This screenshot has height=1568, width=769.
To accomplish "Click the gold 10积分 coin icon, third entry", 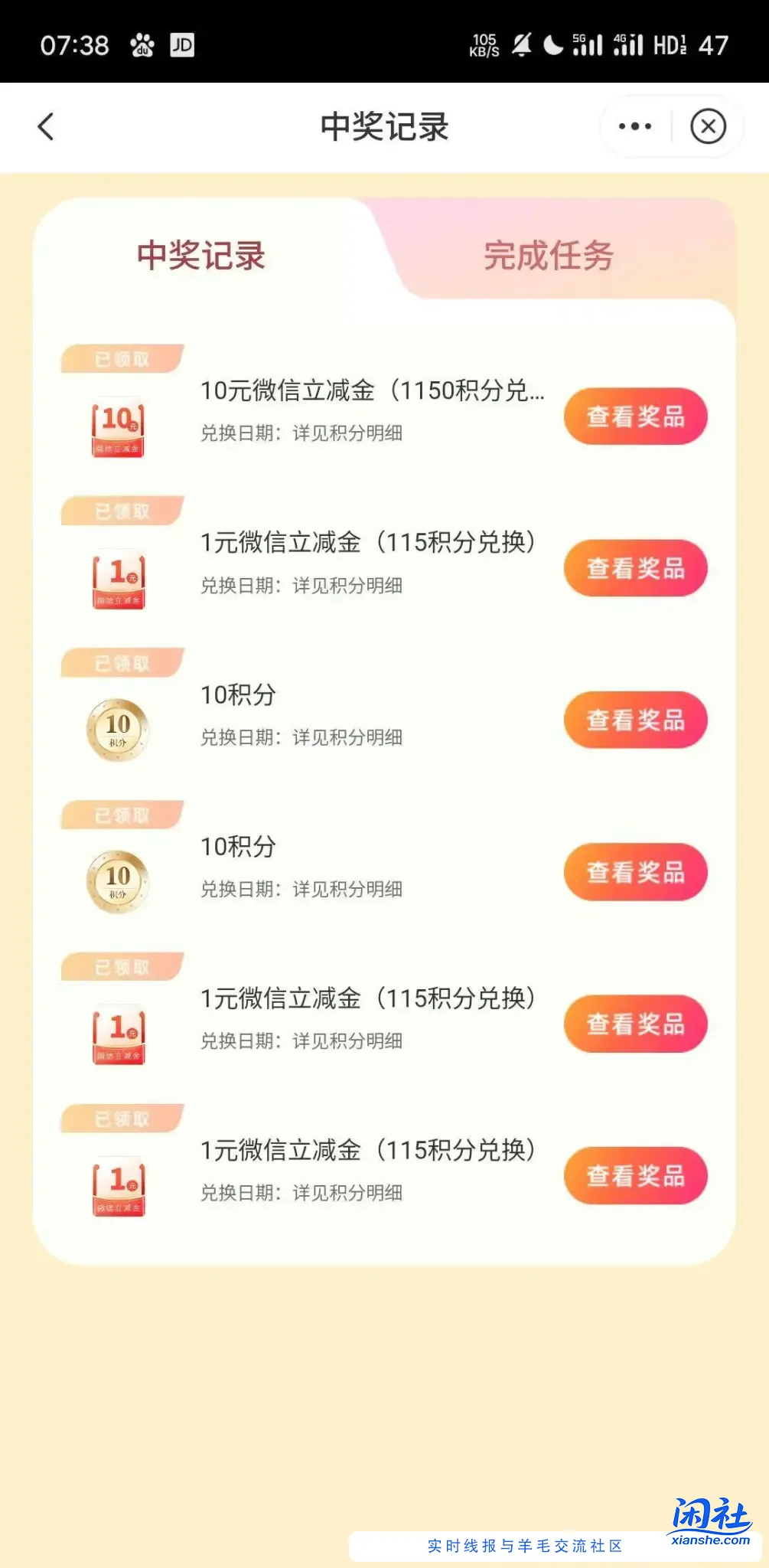I will click(x=119, y=727).
